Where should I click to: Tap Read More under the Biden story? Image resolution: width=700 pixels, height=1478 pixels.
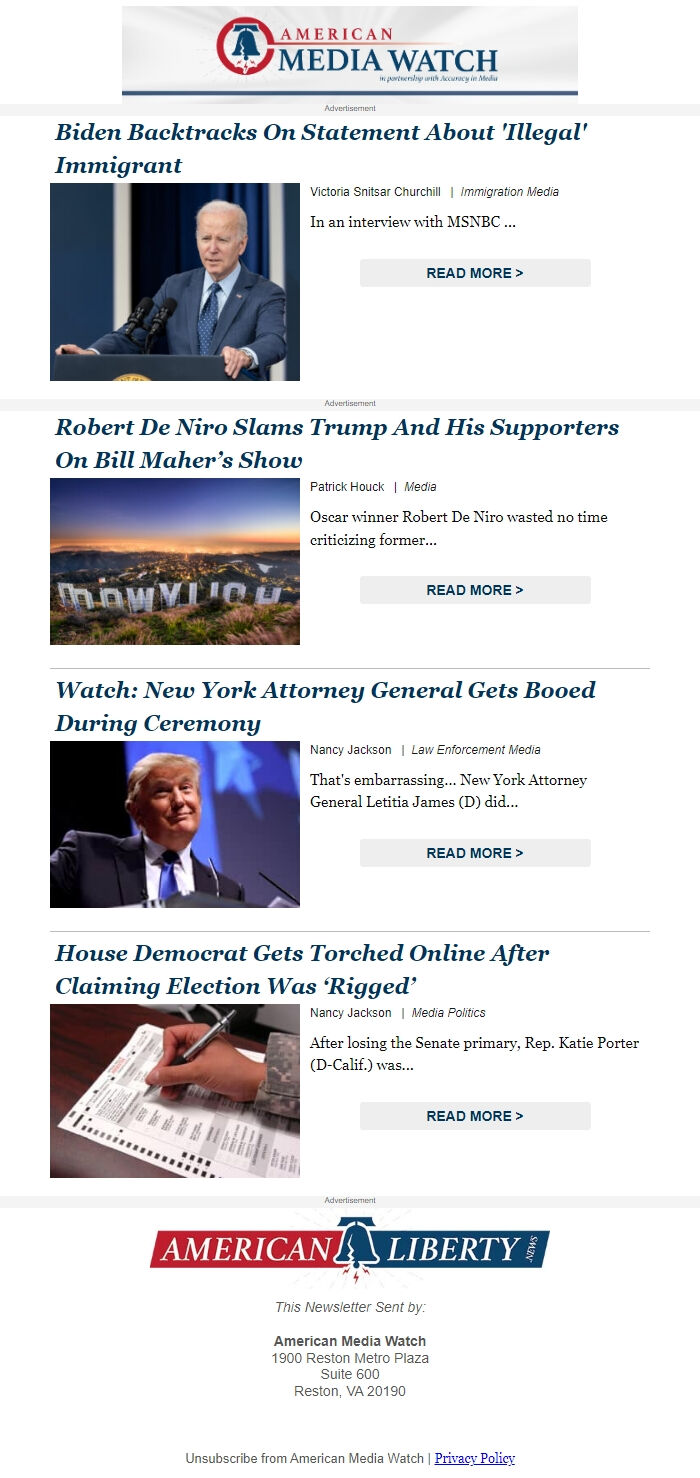coord(475,273)
